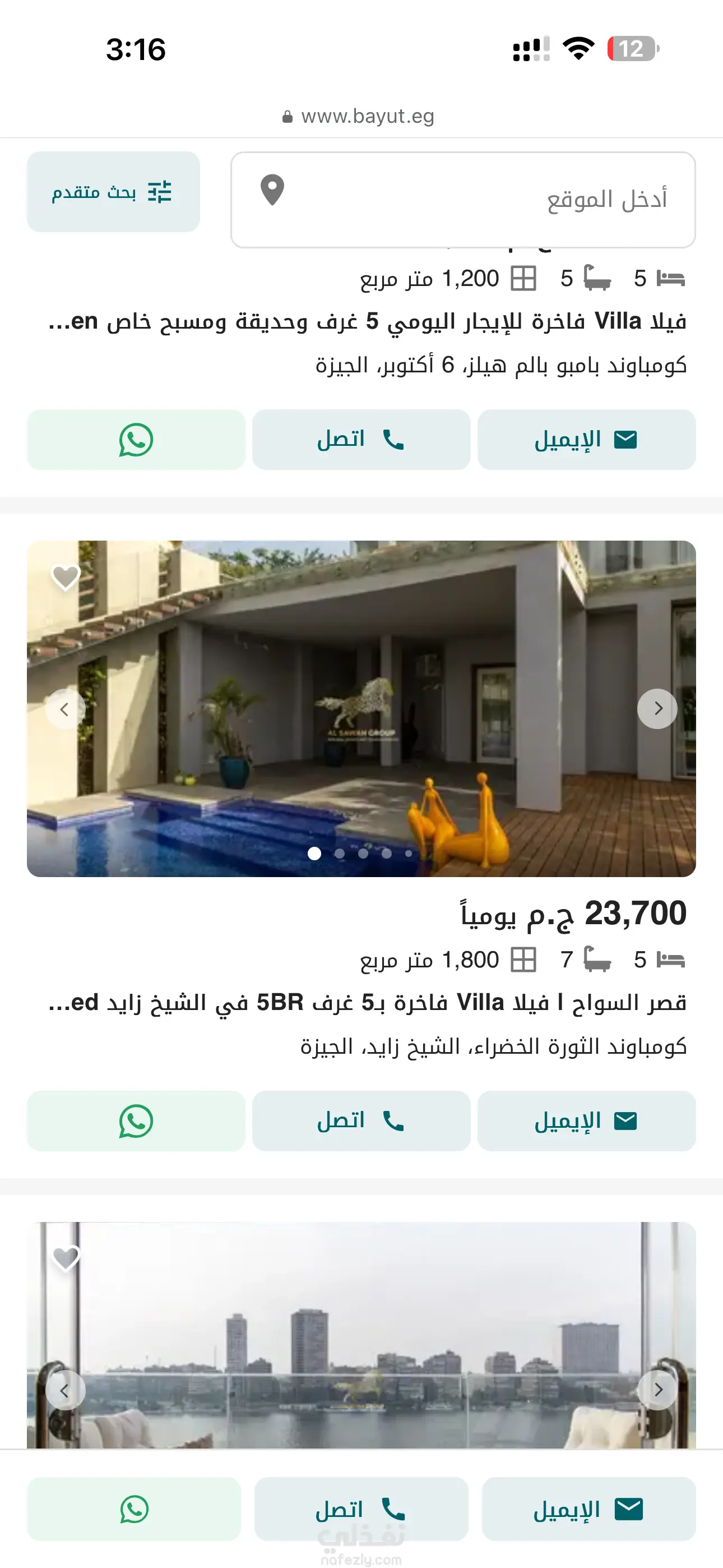Tap the bottom sticky WhatsApp button
723x1568 pixels.
134,1509
